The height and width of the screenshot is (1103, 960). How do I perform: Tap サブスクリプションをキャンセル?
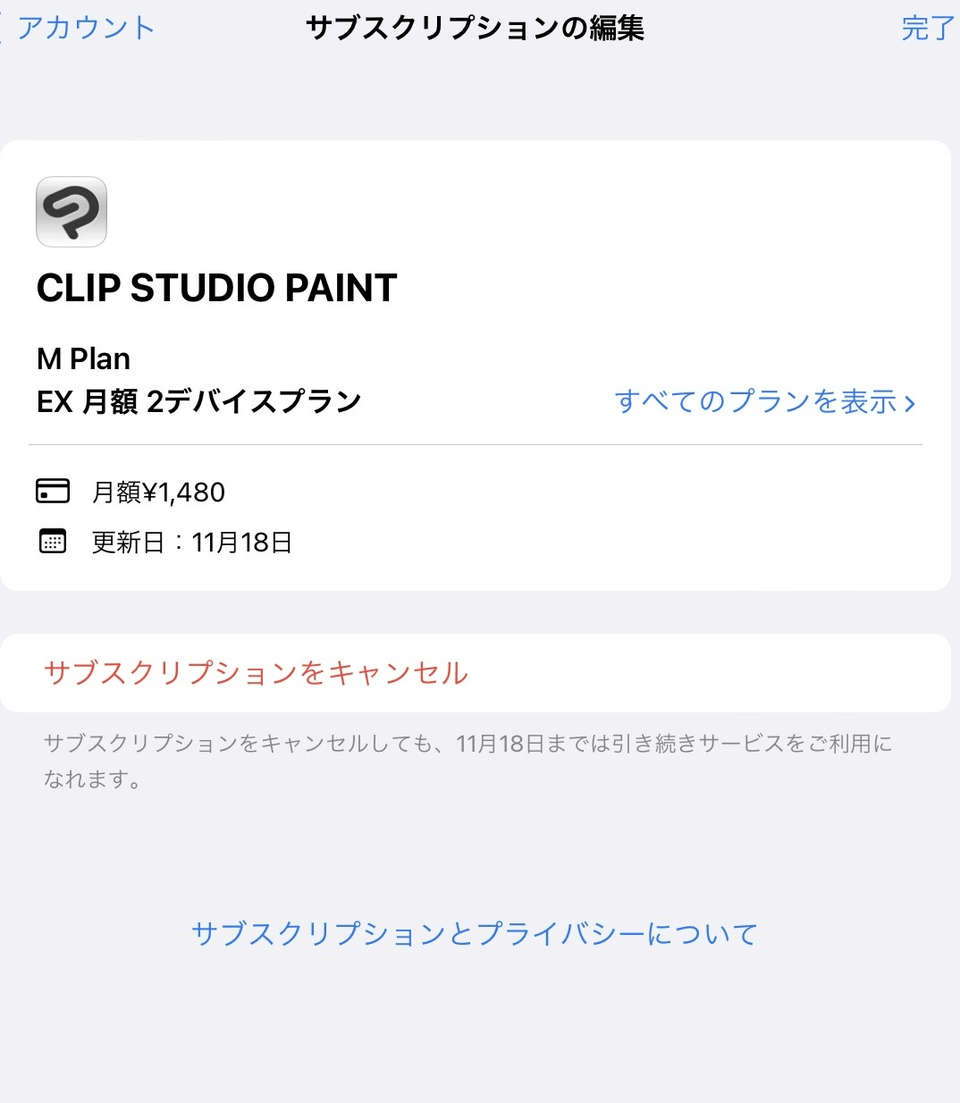pos(256,673)
